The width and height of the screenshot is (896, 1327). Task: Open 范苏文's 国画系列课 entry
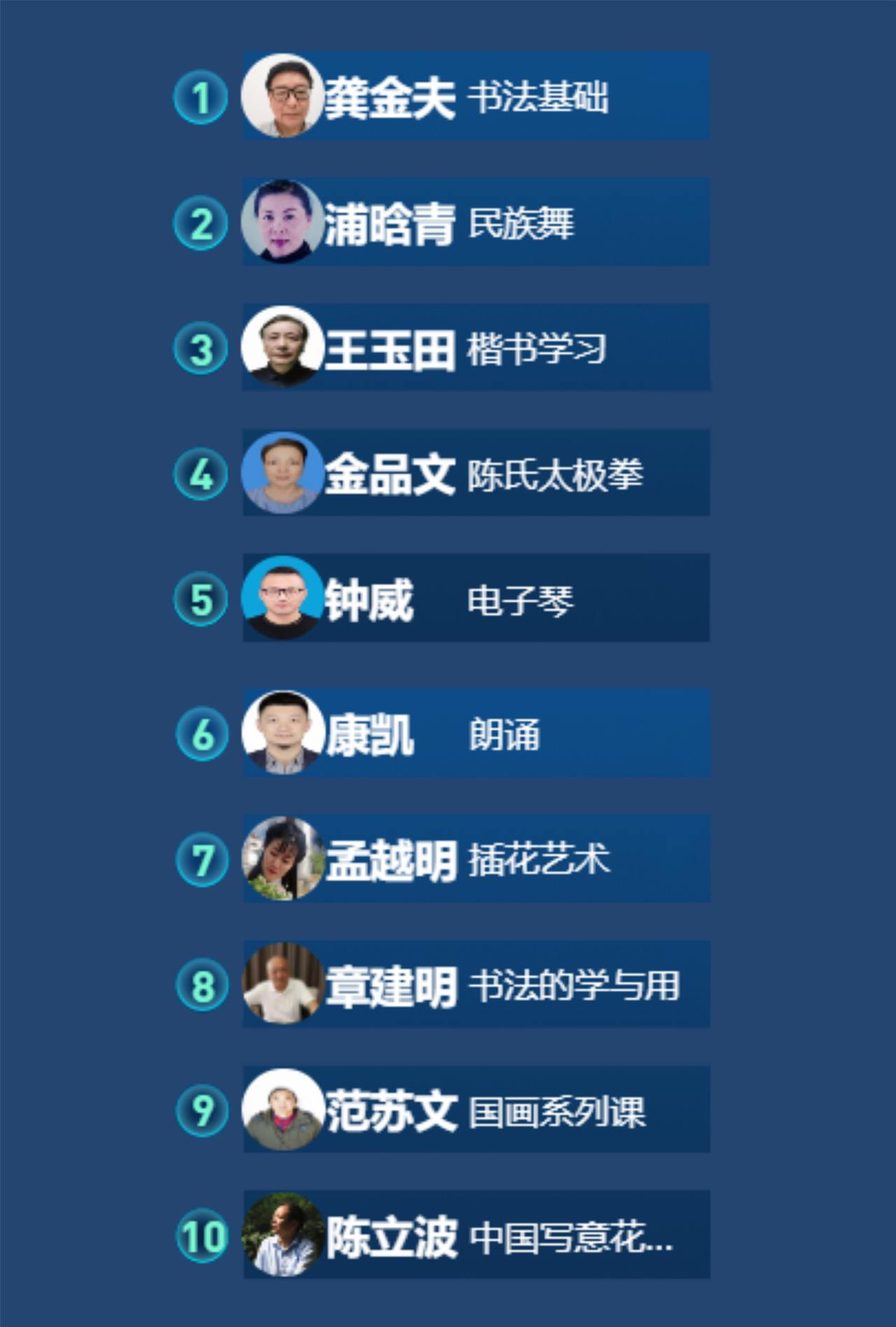point(476,1110)
